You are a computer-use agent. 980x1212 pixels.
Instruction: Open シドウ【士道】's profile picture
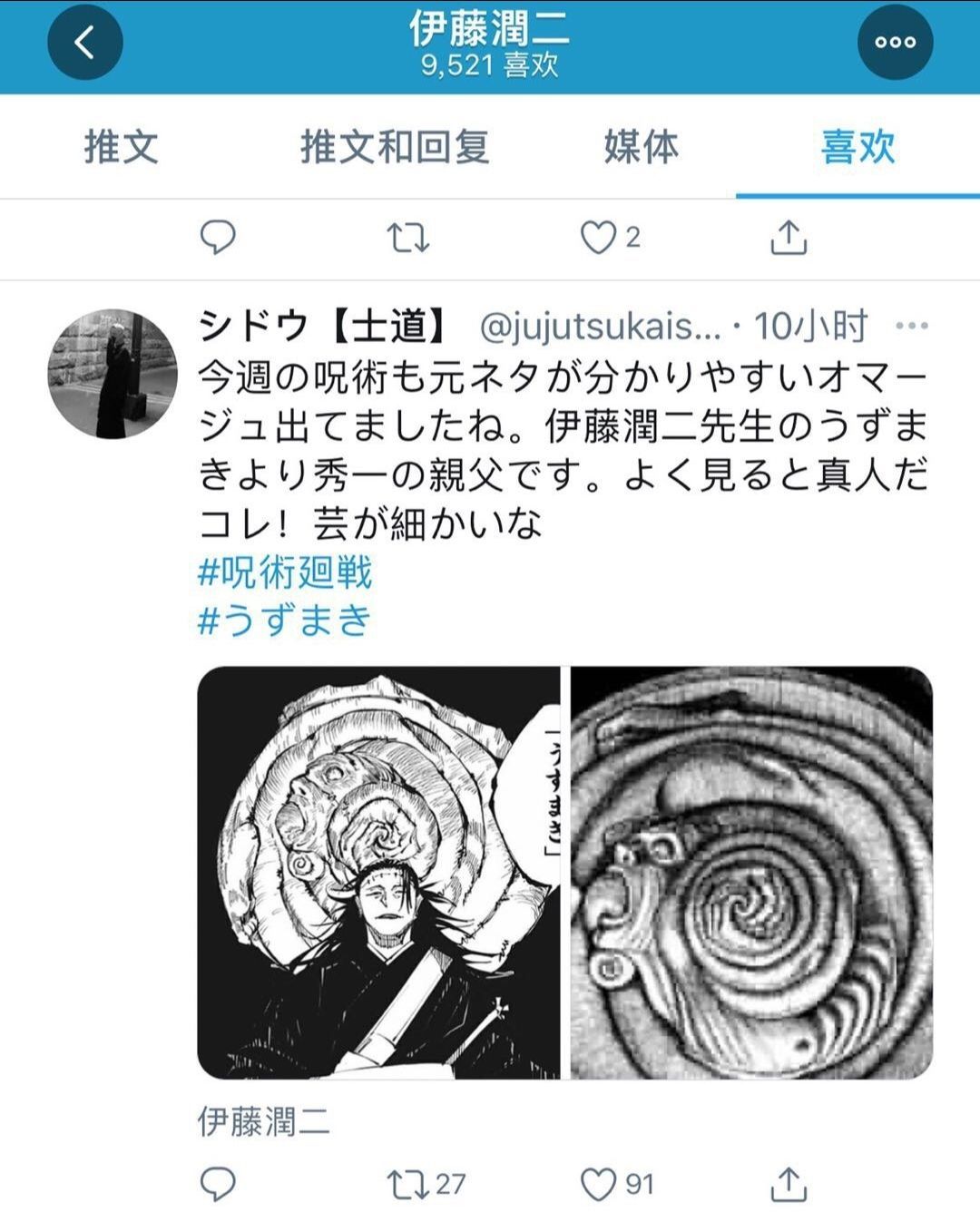(113, 374)
